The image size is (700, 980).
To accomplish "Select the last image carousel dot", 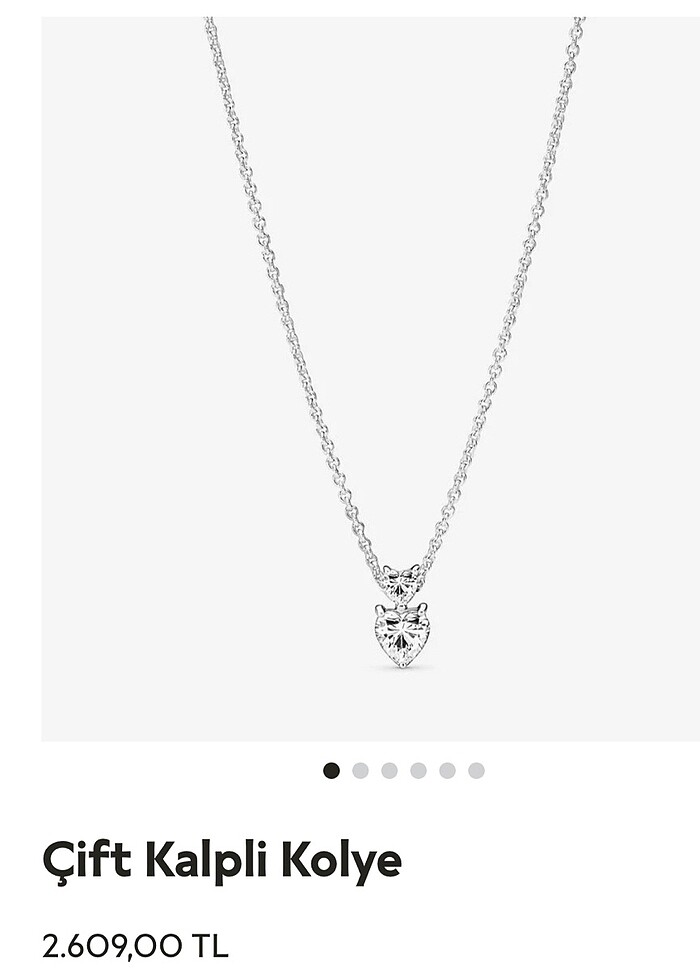I will tap(476, 770).
